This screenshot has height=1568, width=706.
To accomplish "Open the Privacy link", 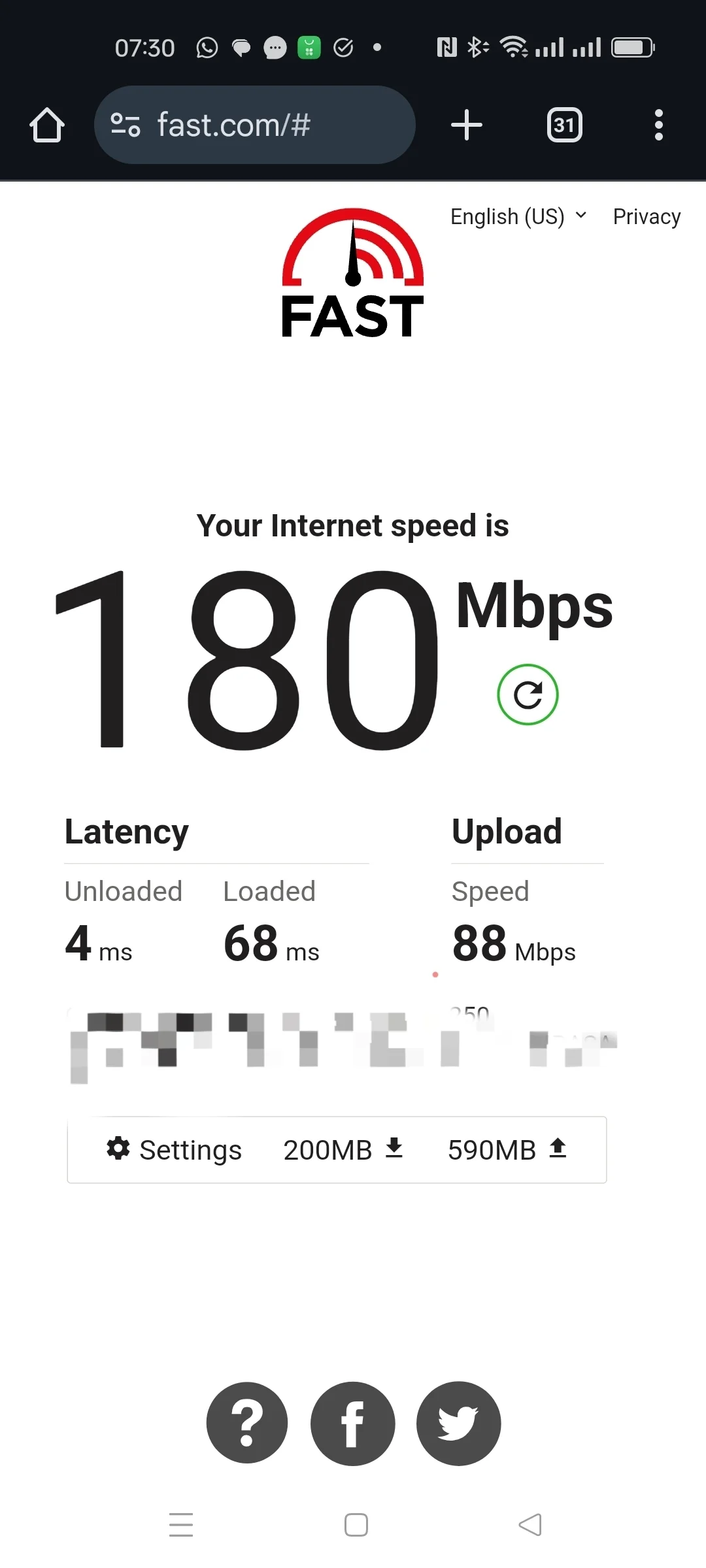I will 647,216.
